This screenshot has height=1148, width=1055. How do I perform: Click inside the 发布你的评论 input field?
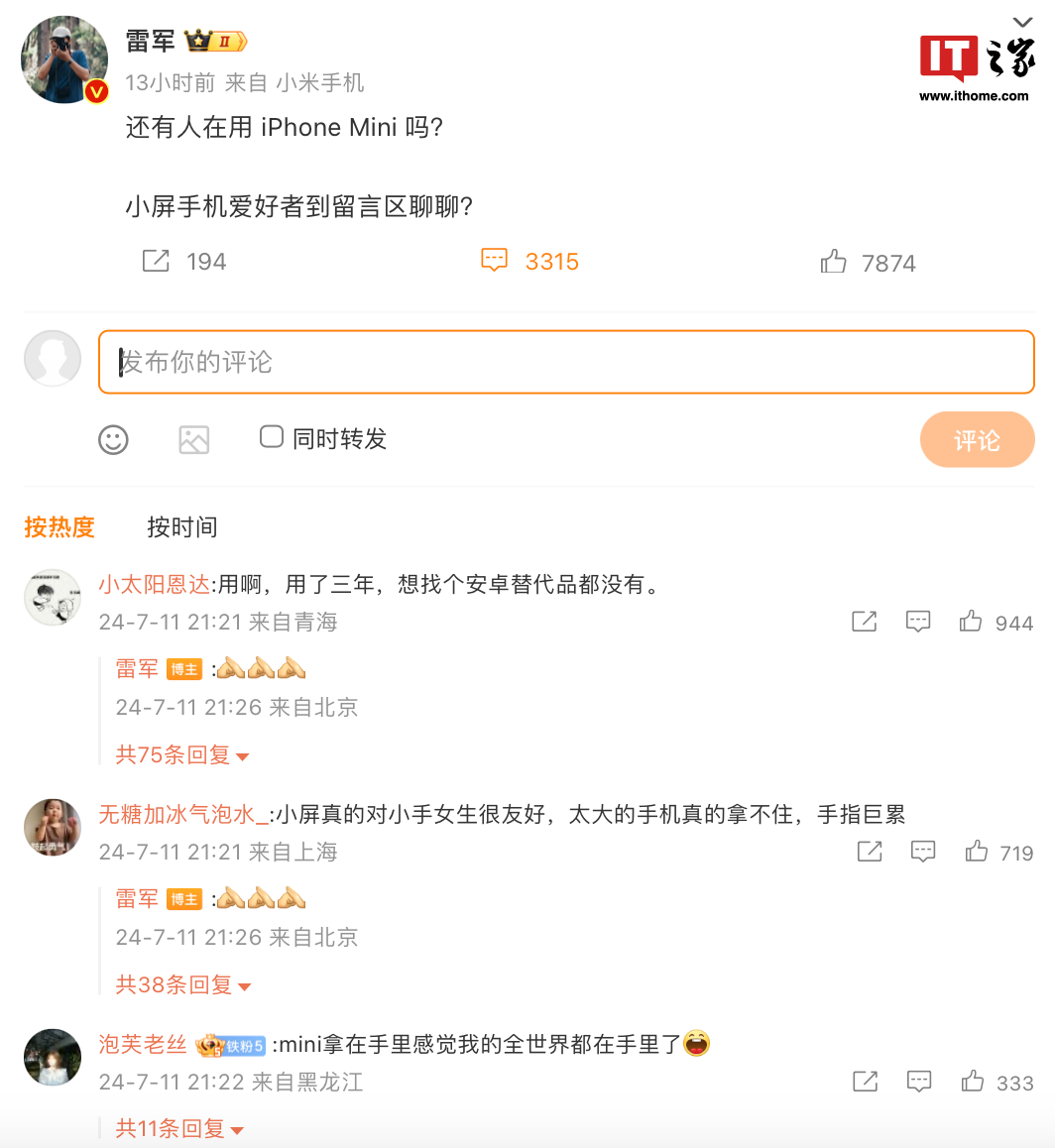click(565, 362)
